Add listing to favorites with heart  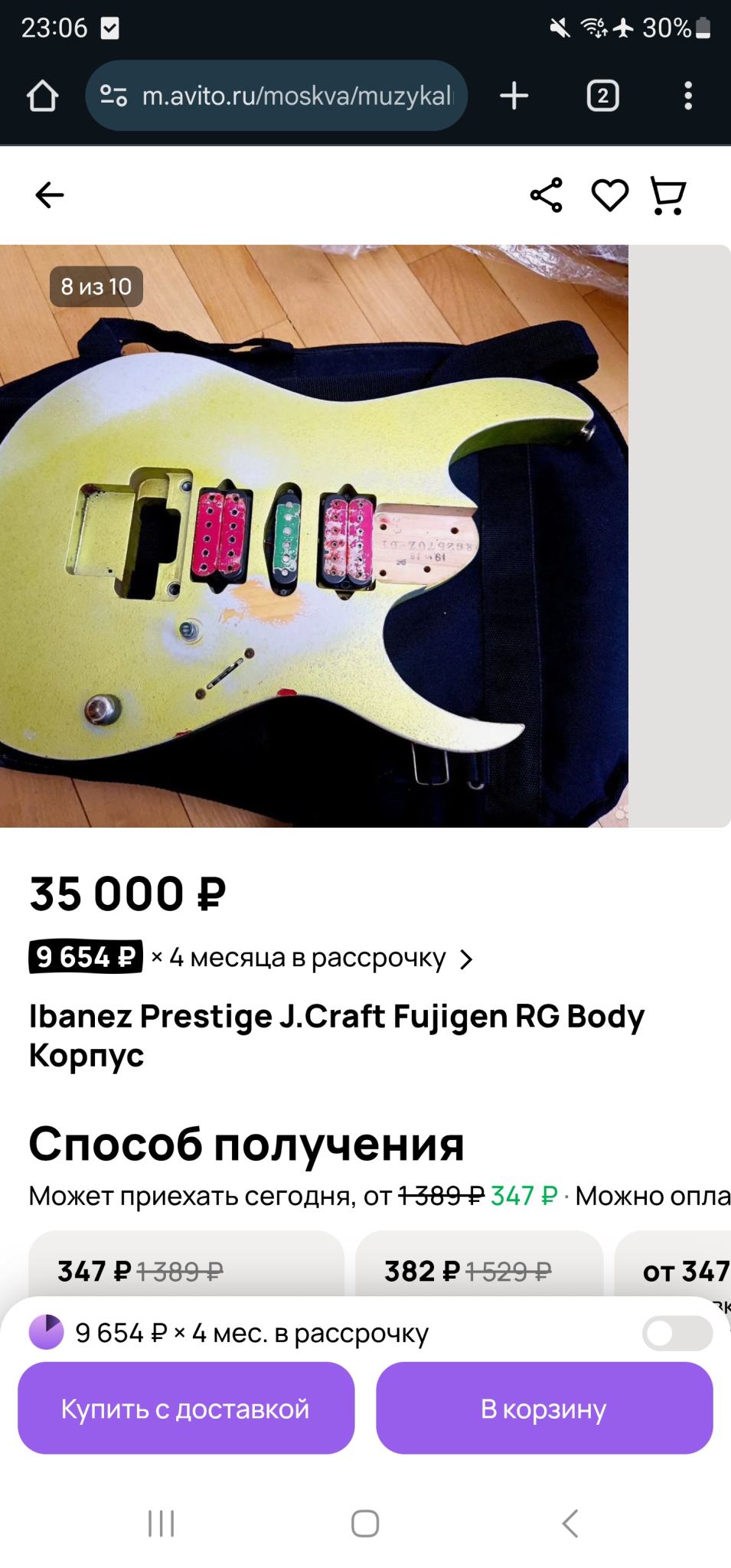click(609, 195)
